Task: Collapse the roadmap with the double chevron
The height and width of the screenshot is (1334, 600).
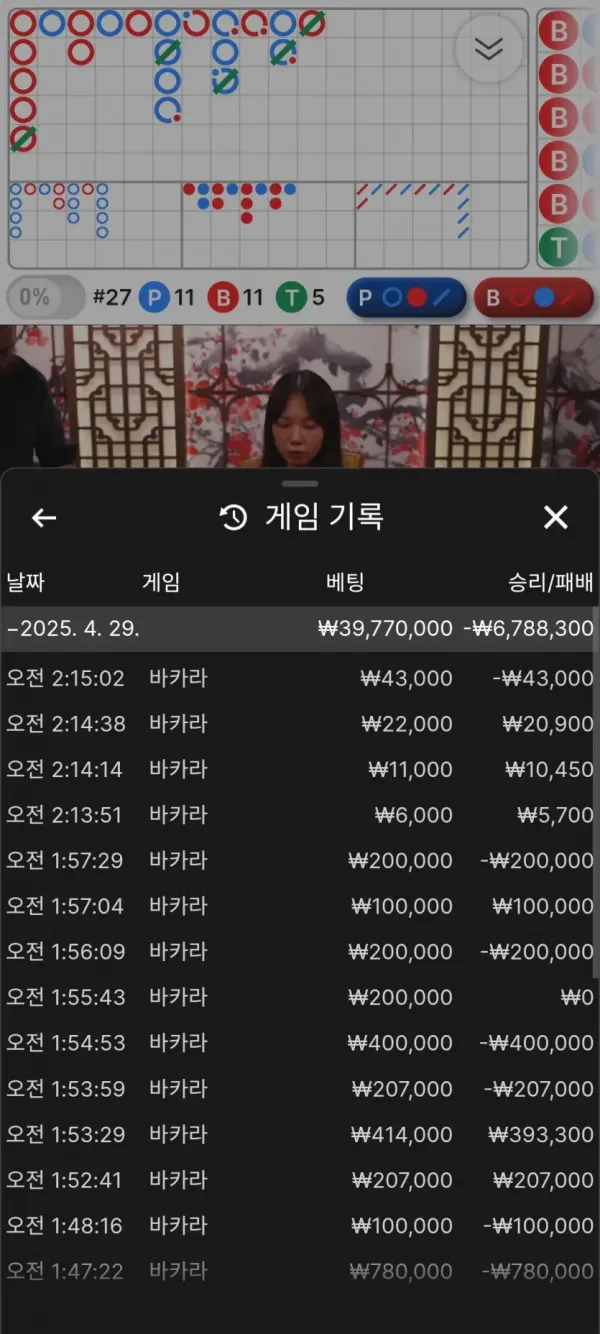Action: pyautogui.click(x=488, y=48)
